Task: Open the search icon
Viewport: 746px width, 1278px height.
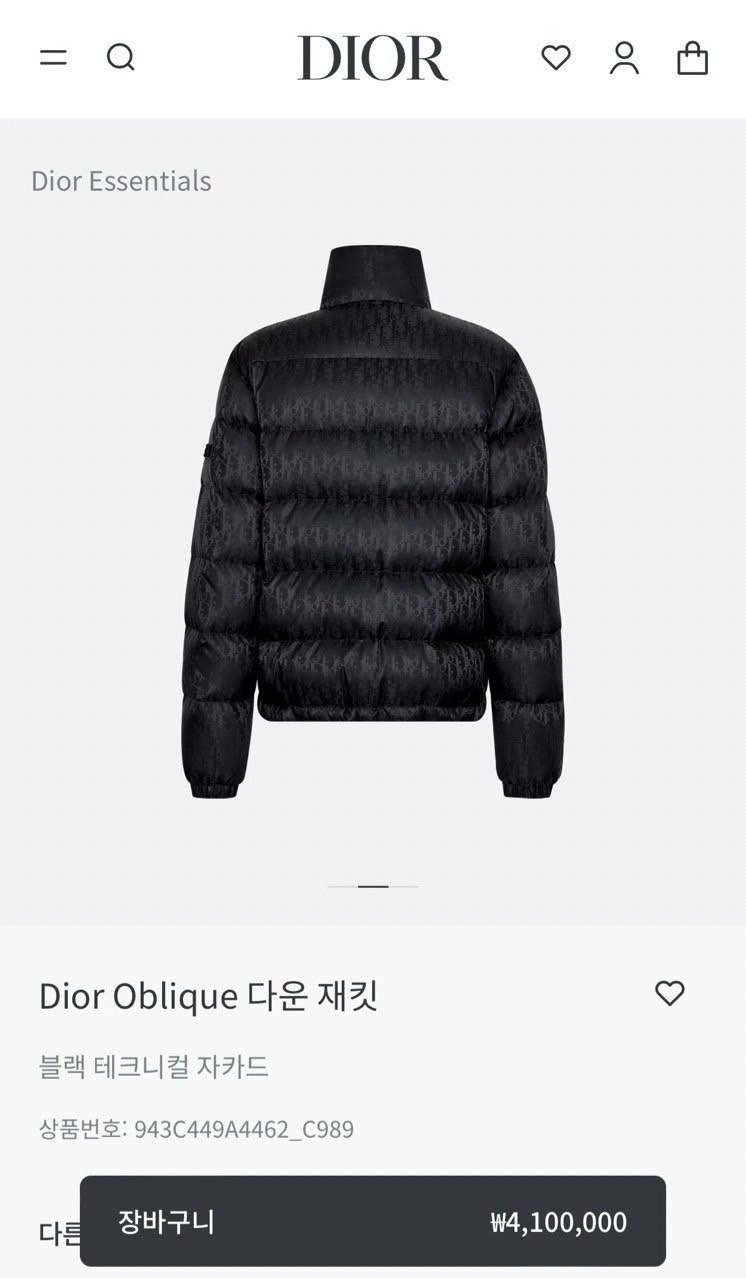Action: (x=120, y=58)
